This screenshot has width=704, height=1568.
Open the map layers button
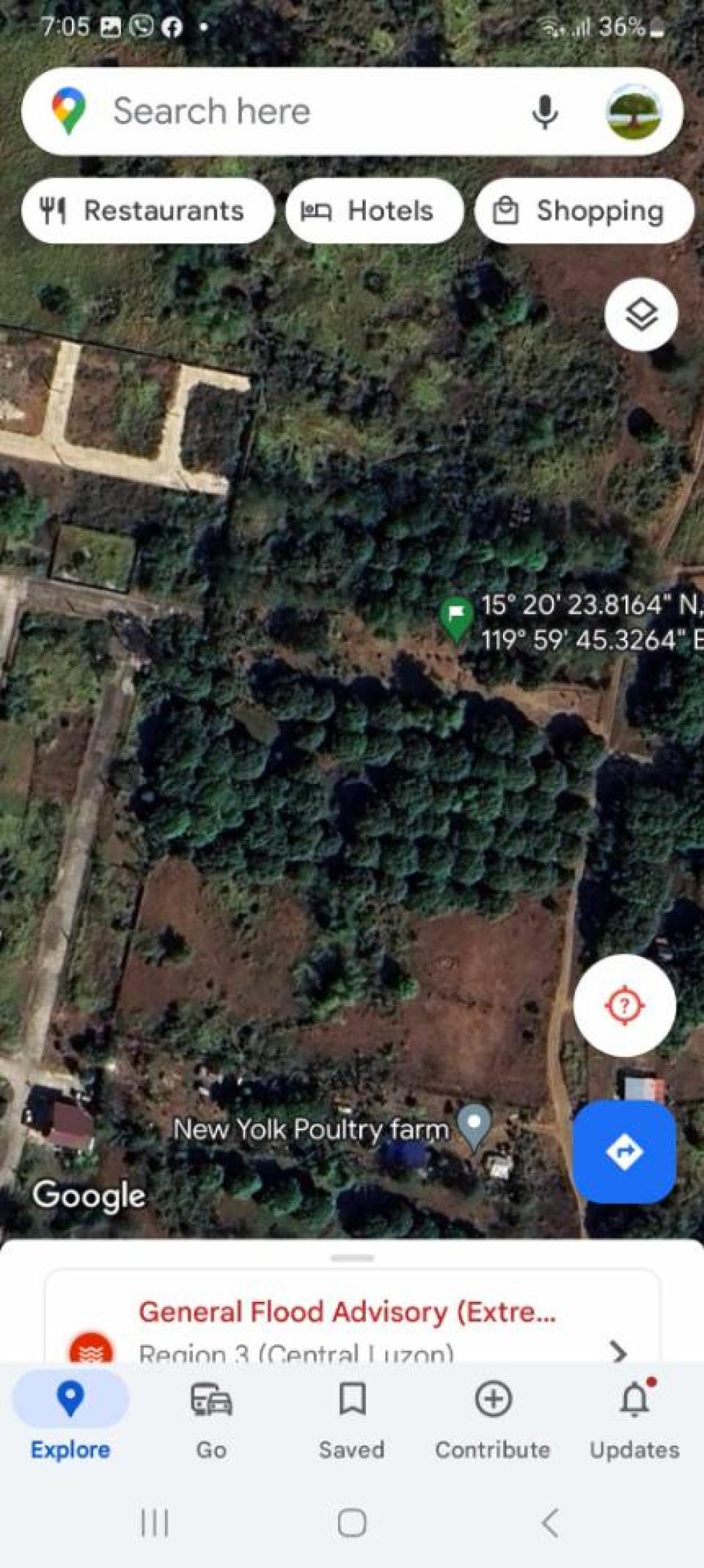click(641, 315)
